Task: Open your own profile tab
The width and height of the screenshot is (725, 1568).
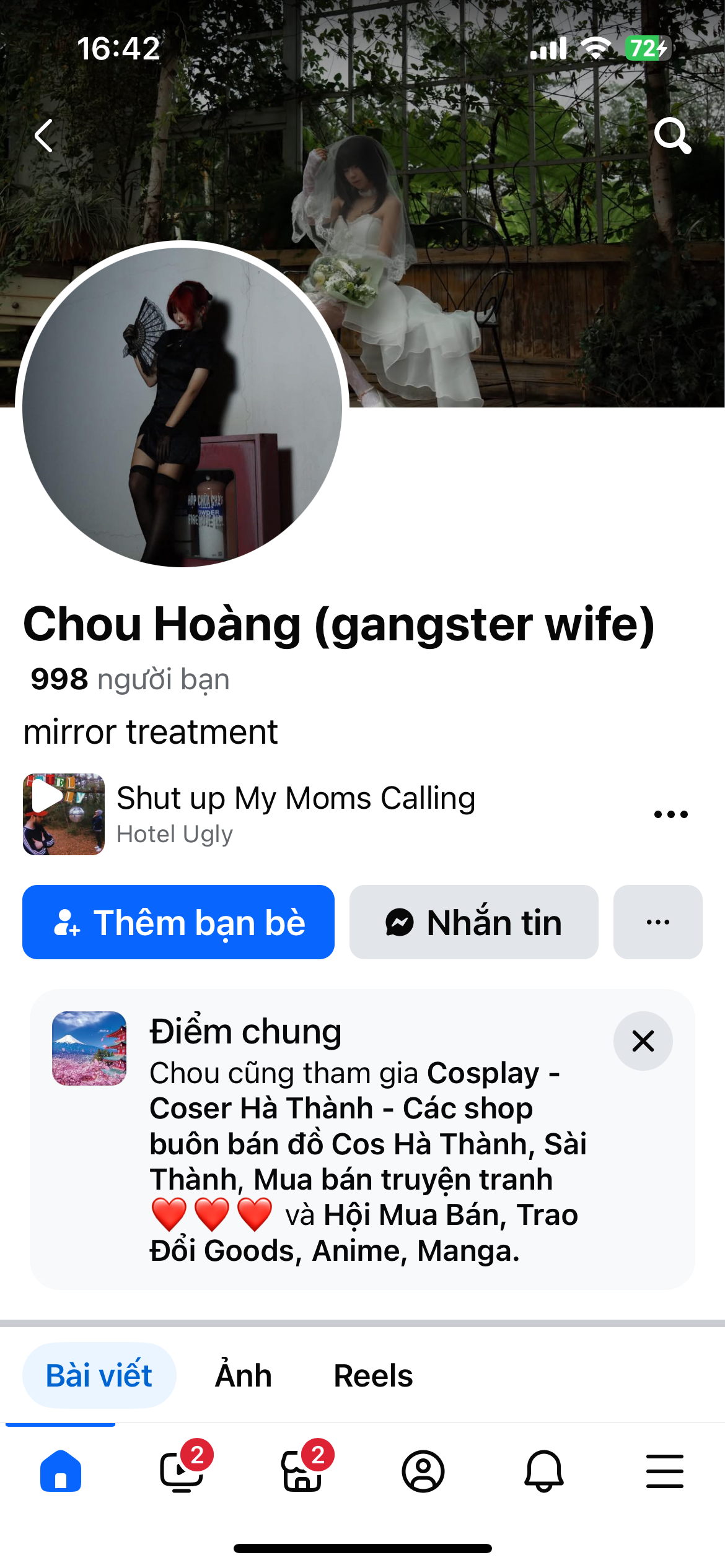Action: [x=423, y=1471]
